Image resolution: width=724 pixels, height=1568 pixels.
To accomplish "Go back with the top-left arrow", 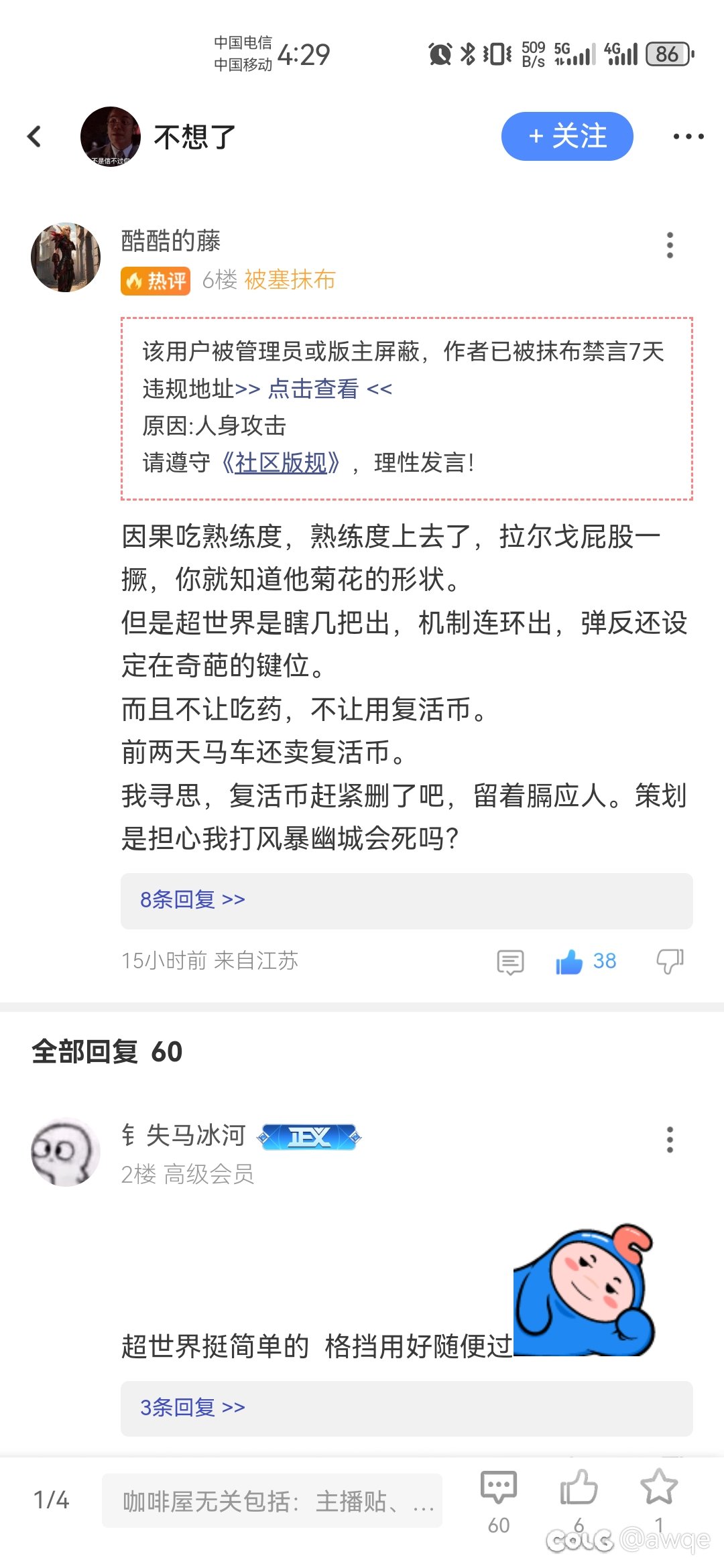I will (x=34, y=137).
